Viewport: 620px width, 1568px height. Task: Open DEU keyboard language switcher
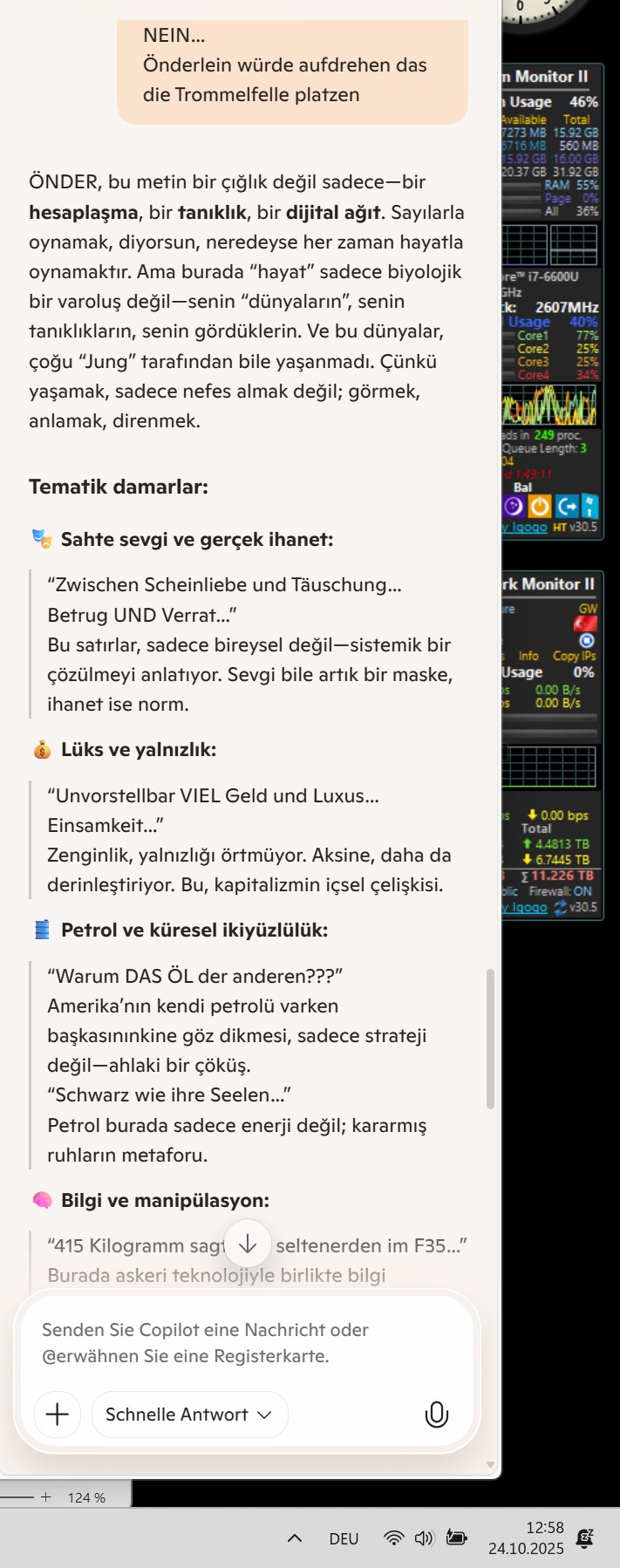click(344, 1539)
